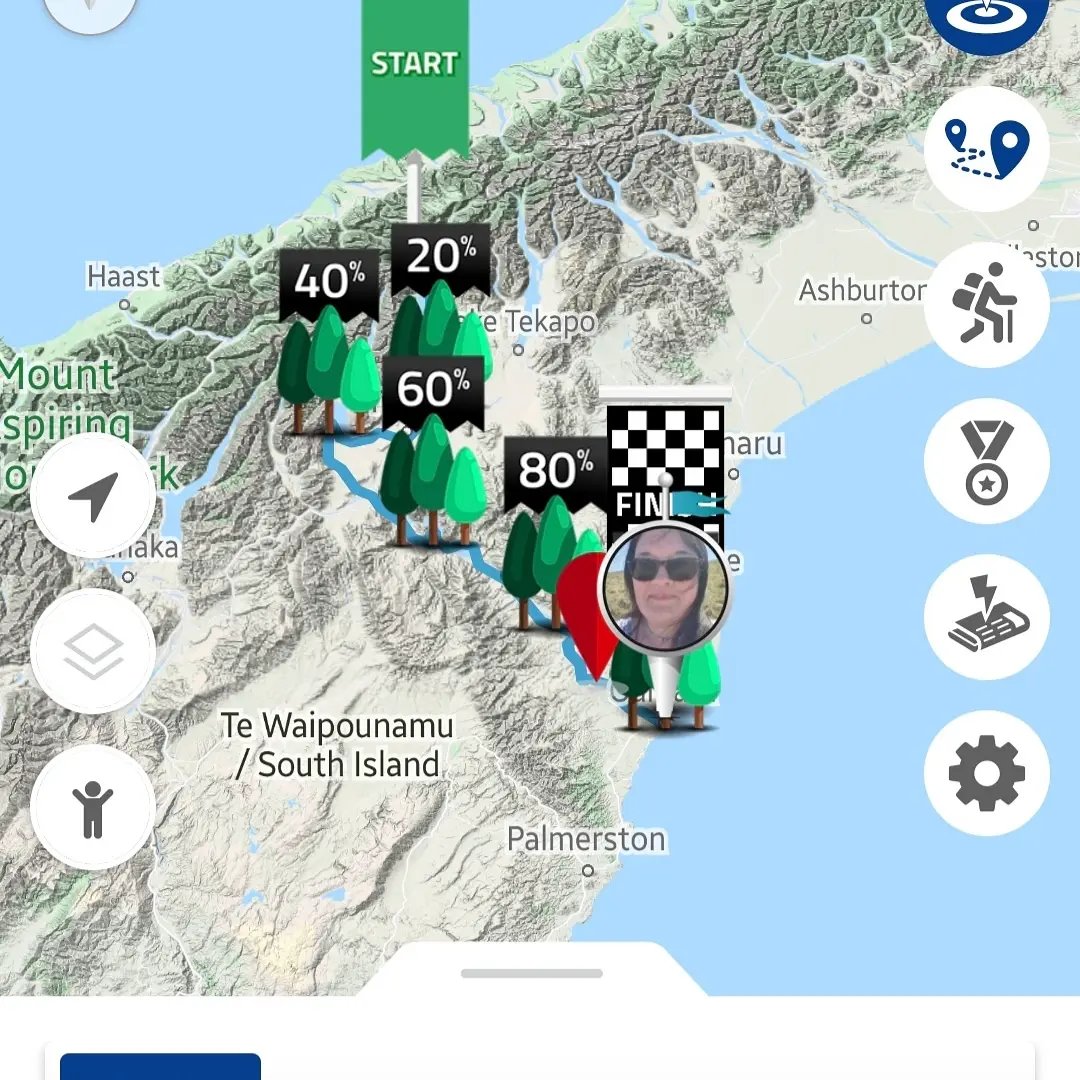Open the hiker activity button
Viewport: 1080px width, 1080px height.
[x=986, y=304]
